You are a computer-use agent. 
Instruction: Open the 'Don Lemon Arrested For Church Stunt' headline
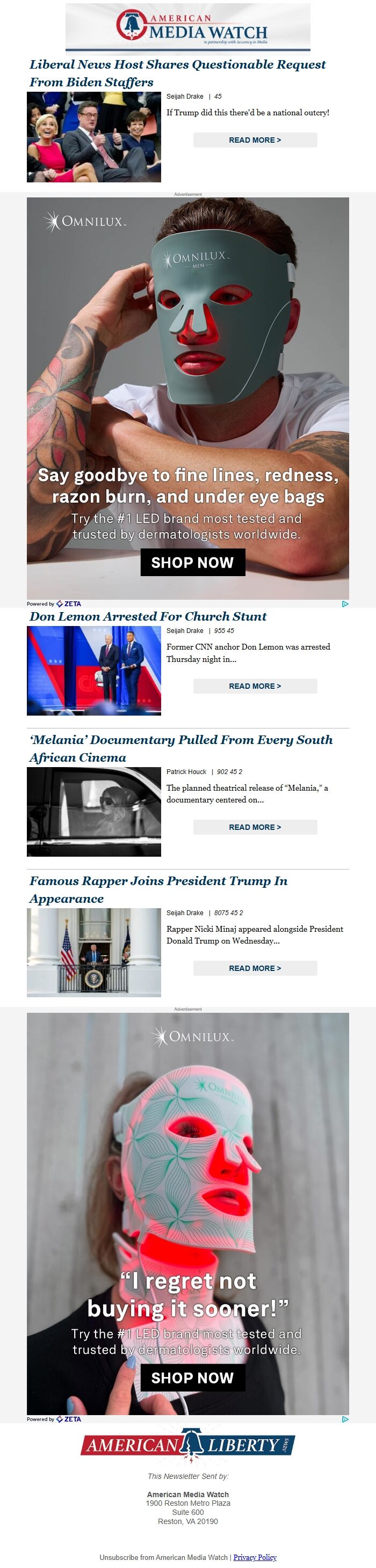[148, 616]
